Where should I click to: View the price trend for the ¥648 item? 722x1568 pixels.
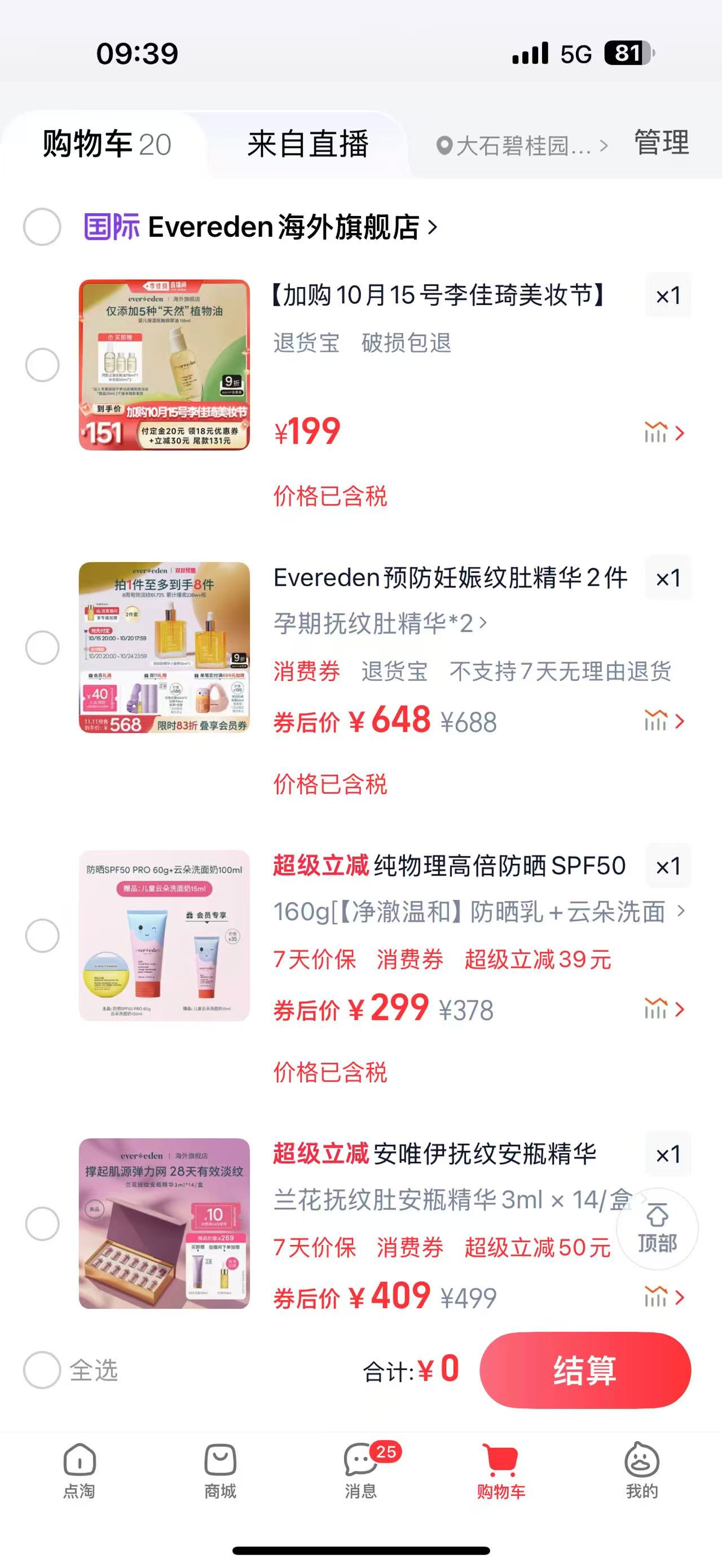point(663,722)
